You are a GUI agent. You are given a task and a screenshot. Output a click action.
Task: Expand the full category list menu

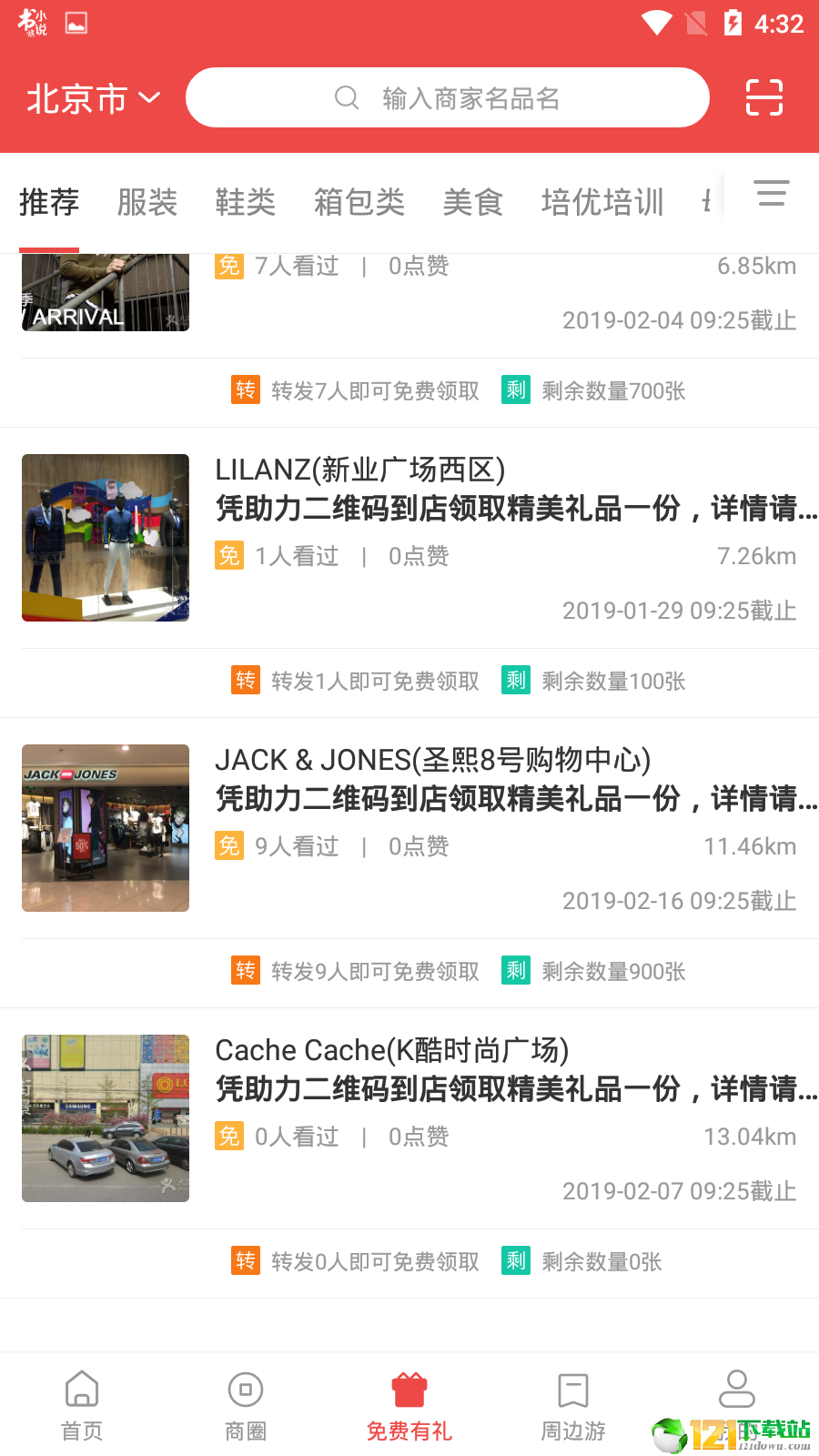click(772, 193)
